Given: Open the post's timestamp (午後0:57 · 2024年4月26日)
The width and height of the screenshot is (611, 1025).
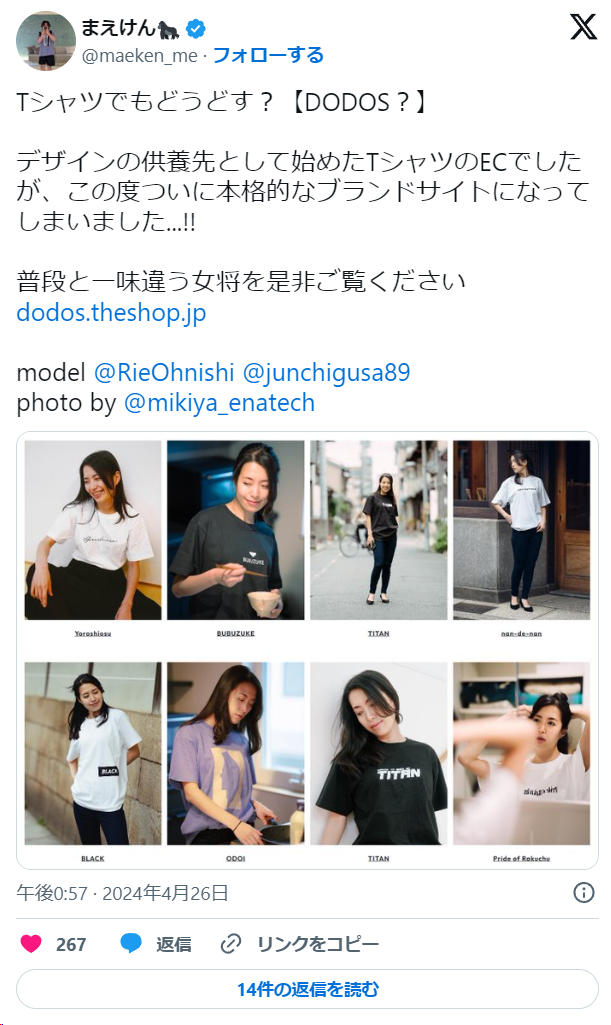Looking at the screenshot, I should pyautogui.click(x=122, y=893).
